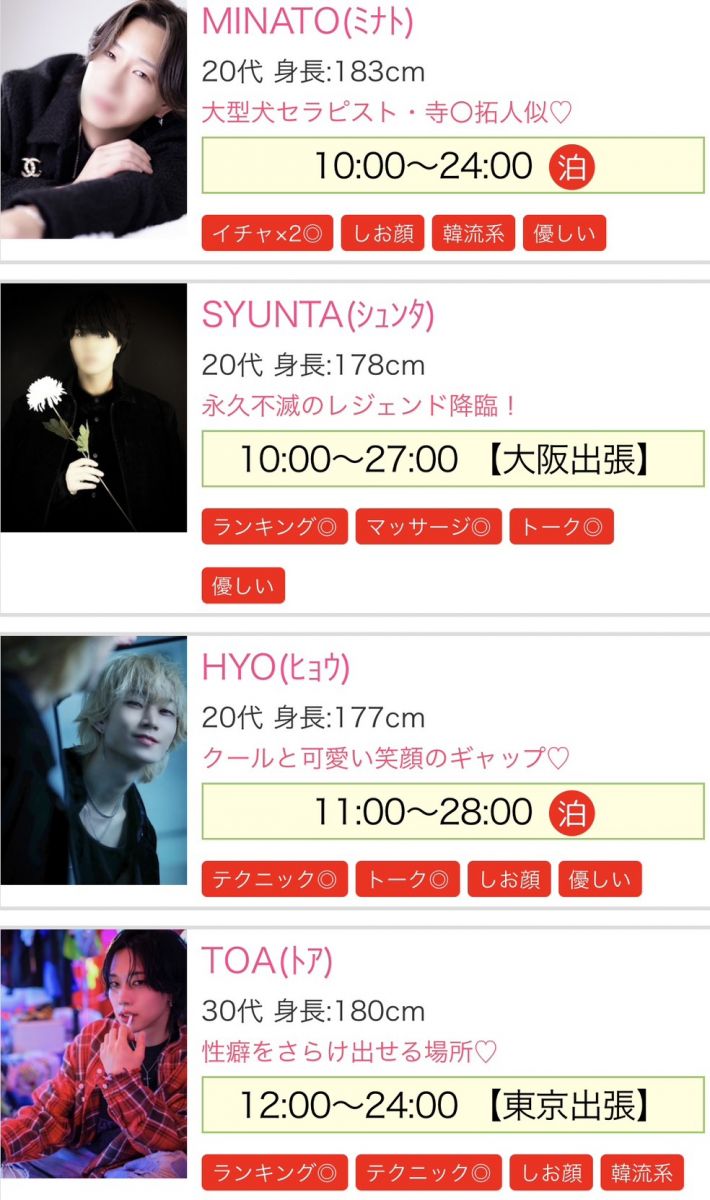Tap the 韓流系 tag under MINATO
The height and width of the screenshot is (1200, 710).
pos(474,234)
